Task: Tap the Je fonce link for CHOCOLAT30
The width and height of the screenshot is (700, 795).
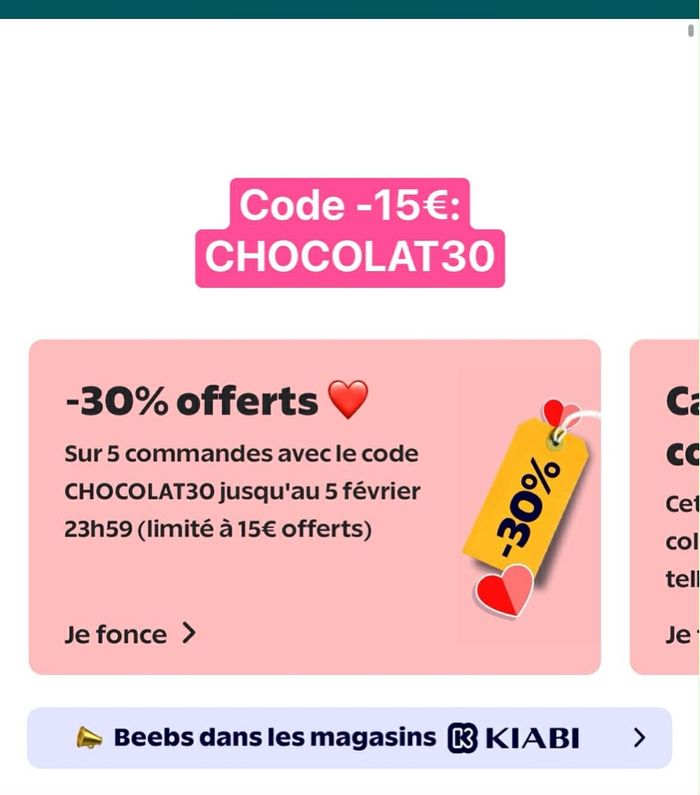Action: point(130,633)
